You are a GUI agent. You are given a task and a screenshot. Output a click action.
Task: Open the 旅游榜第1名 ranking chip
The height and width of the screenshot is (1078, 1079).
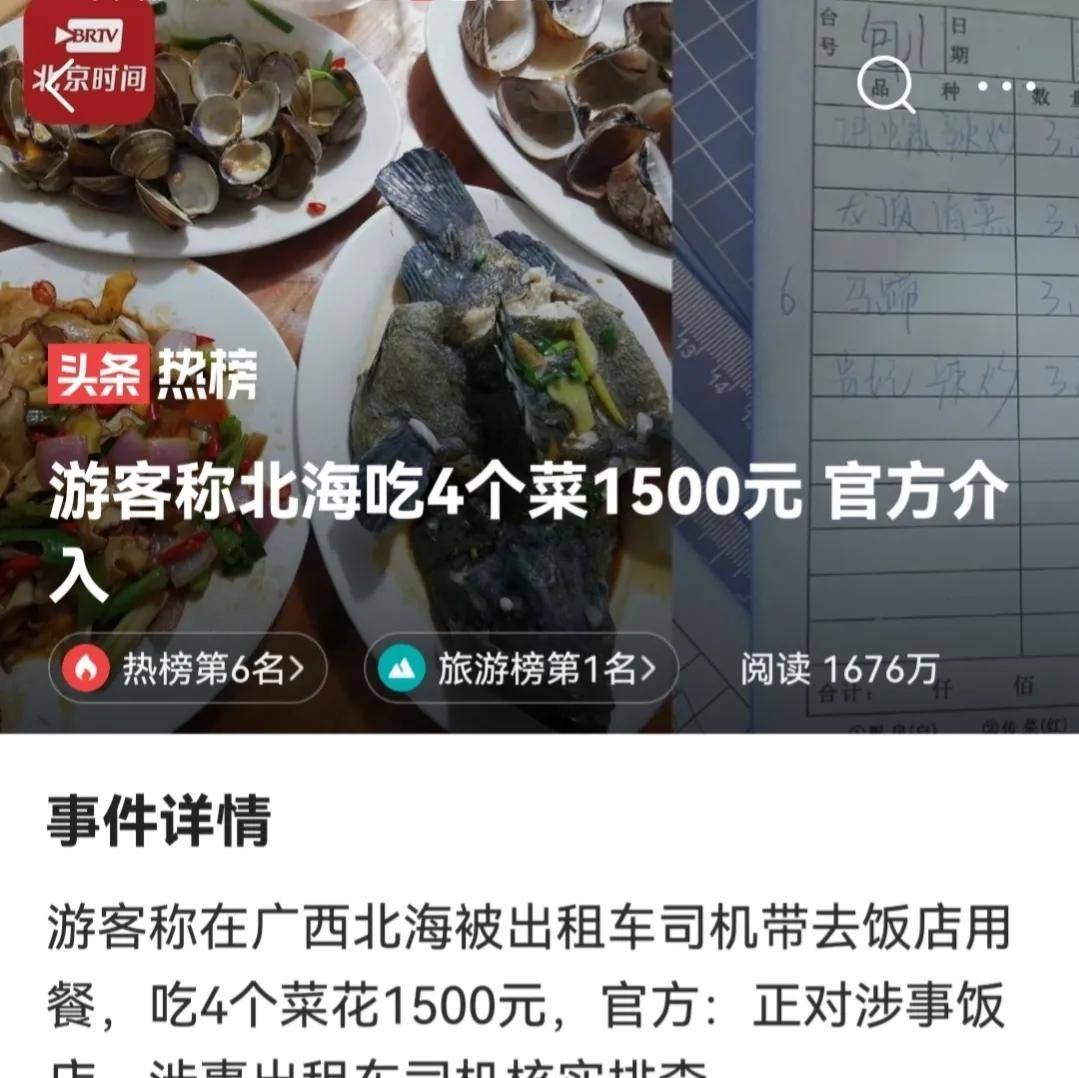coord(520,670)
